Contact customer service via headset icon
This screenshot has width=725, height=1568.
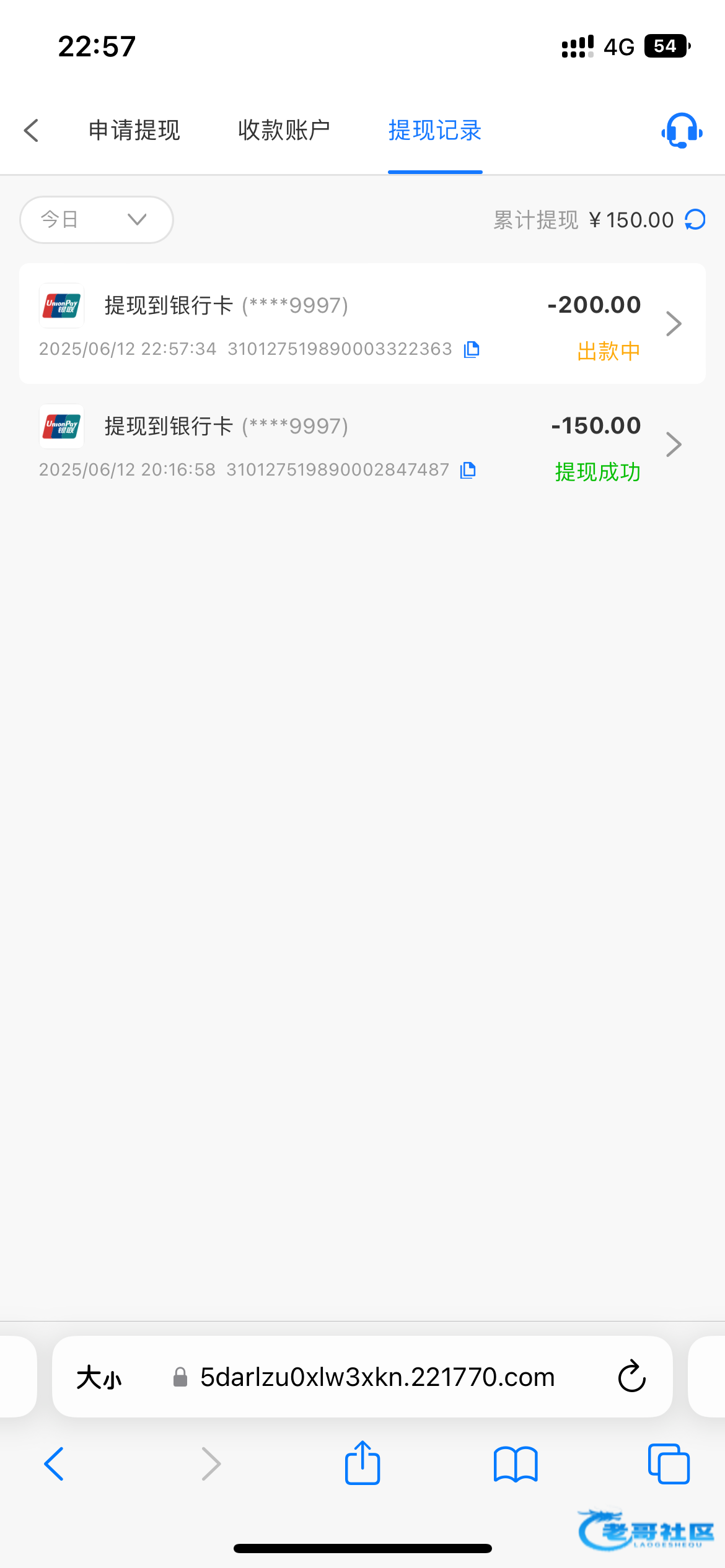pyautogui.click(x=682, y=131)
